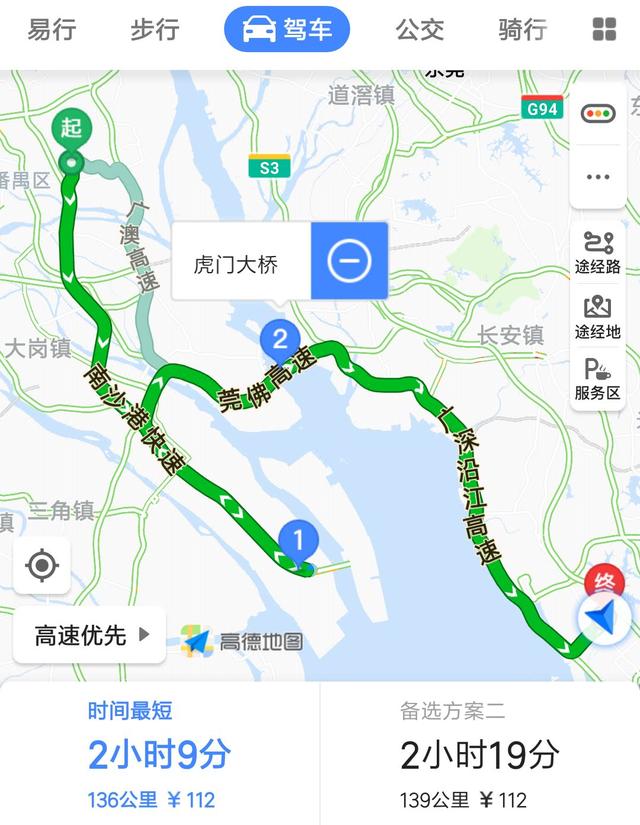This screenshot has width=640, height=825.
Task: Switch to the 步行 walking tab
Action: point(154,30)
